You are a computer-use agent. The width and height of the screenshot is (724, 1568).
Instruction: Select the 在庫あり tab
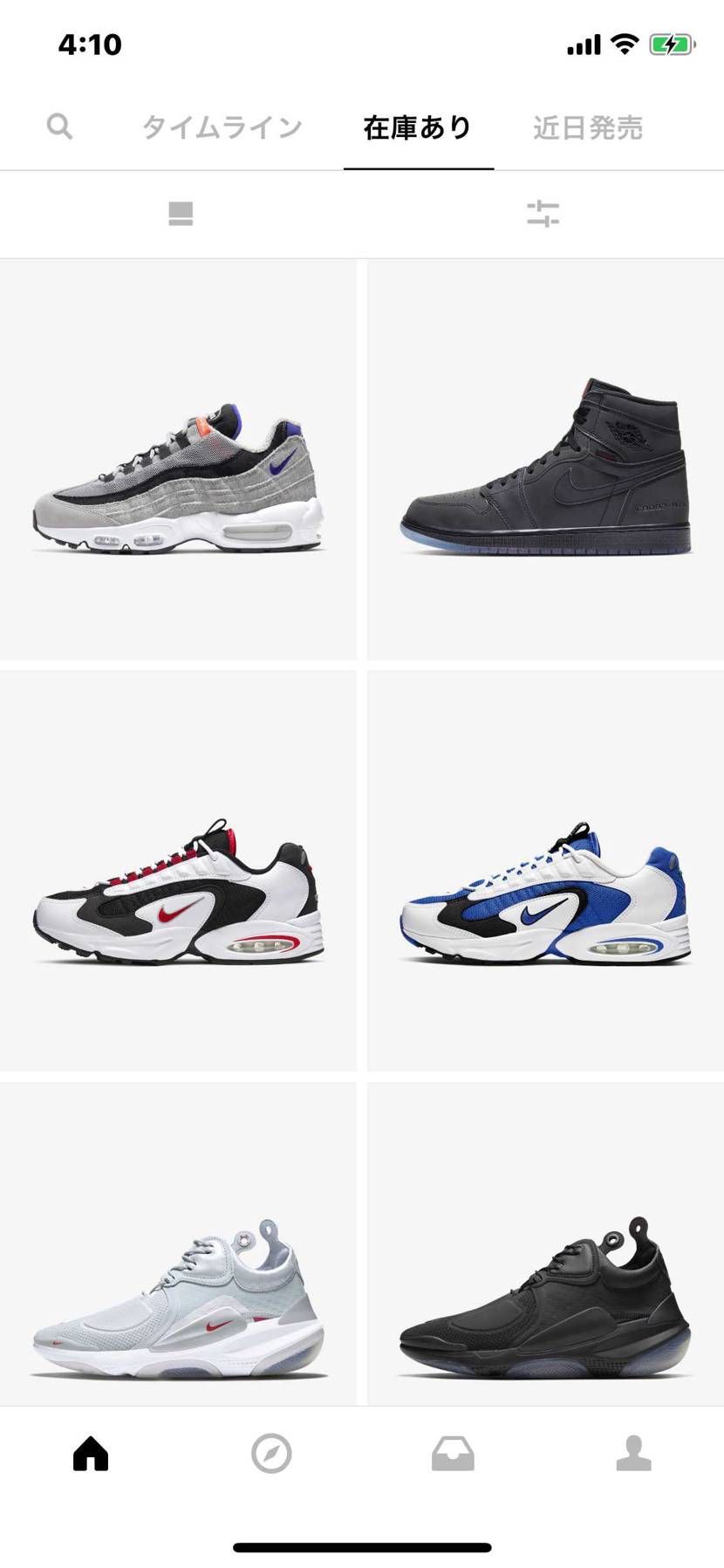click(418, 127)
